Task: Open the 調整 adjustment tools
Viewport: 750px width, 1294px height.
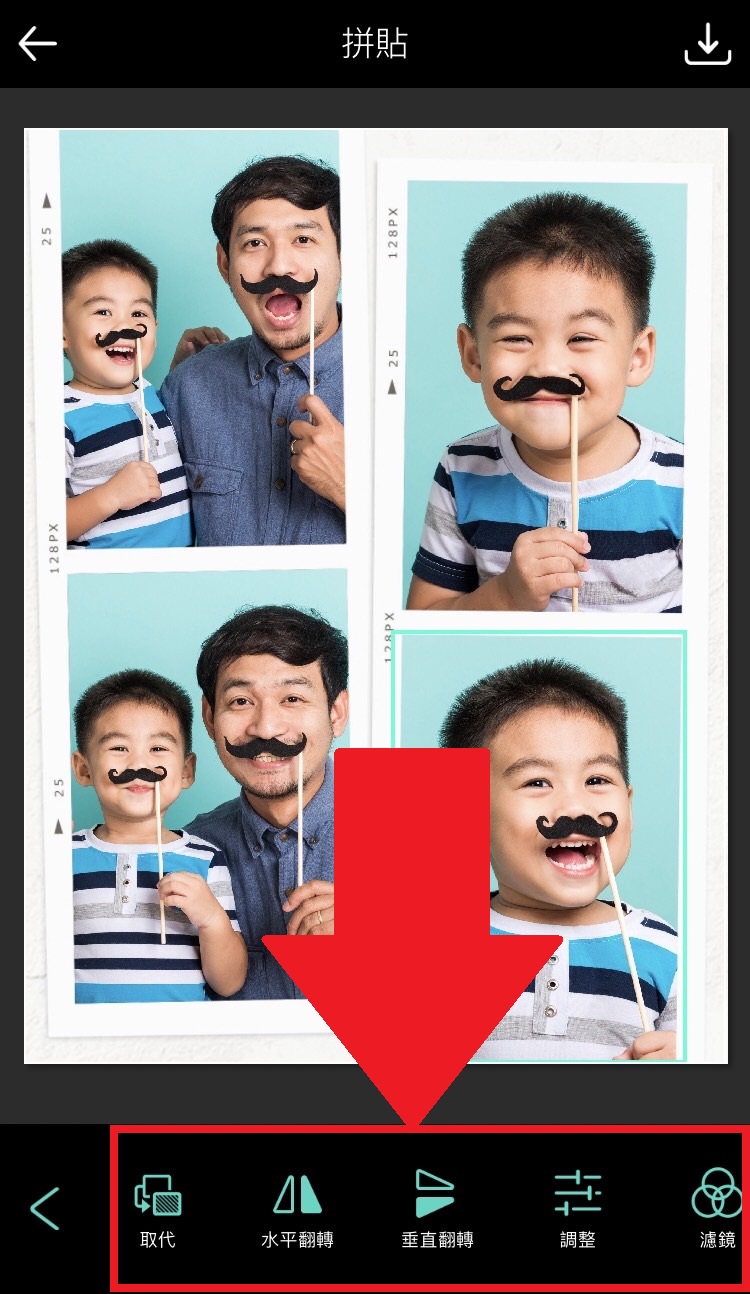Action: pos(578,1208)
